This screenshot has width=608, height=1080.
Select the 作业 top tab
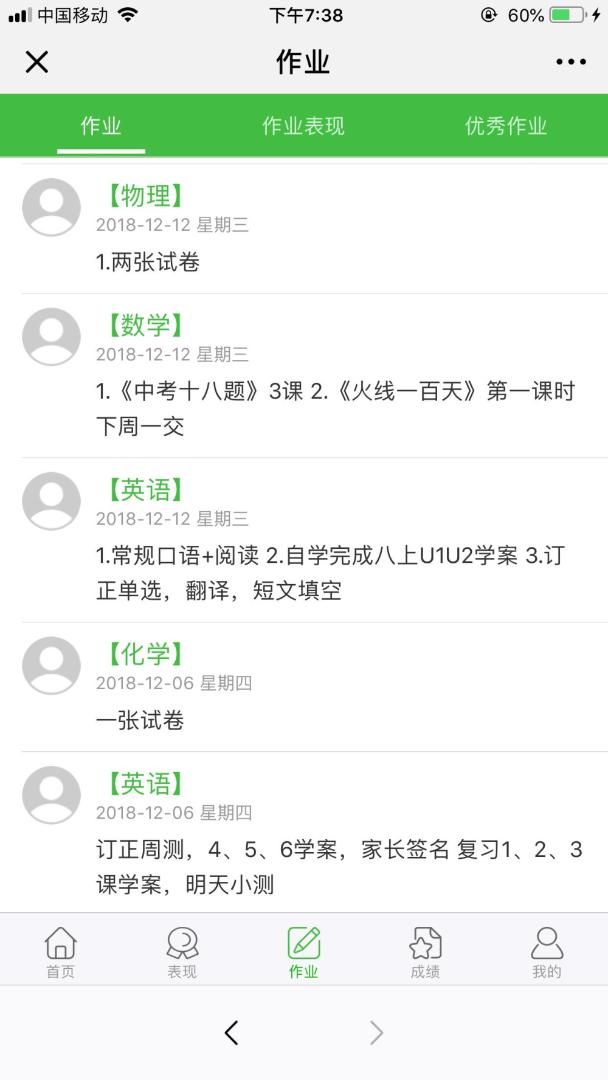101,126
